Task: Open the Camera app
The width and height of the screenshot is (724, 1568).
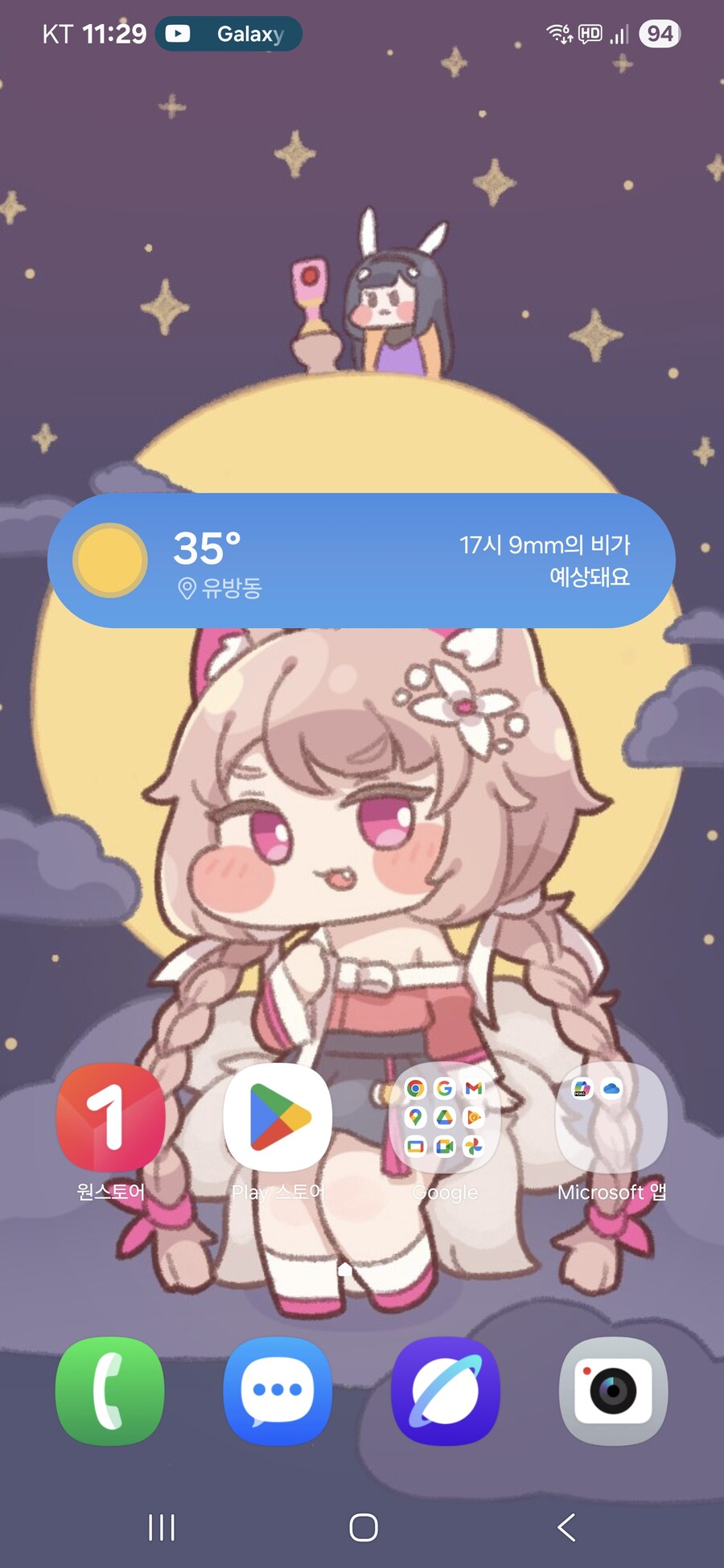Action: pyautogui.click(x=613, y=1390)
